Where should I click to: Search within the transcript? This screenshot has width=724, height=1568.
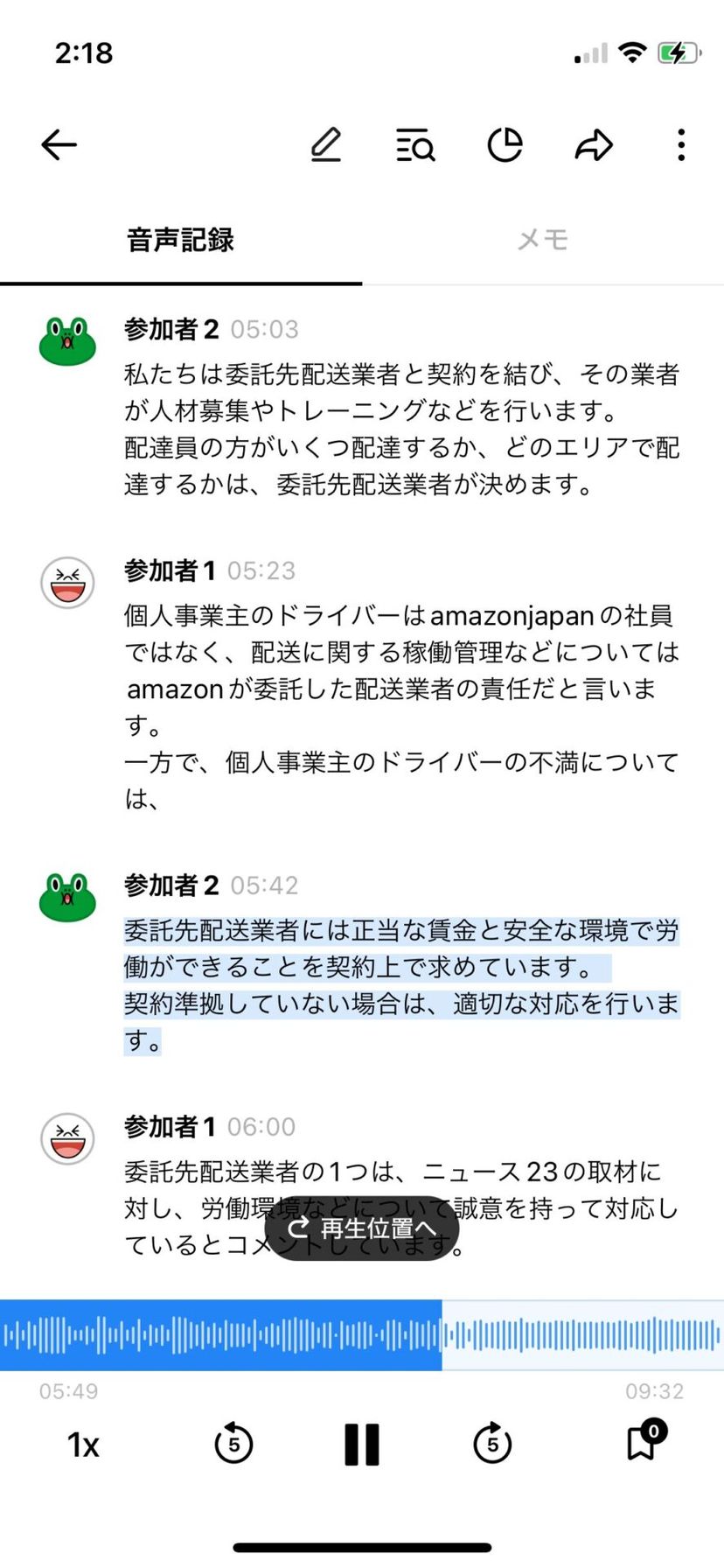tap(415, 145)
